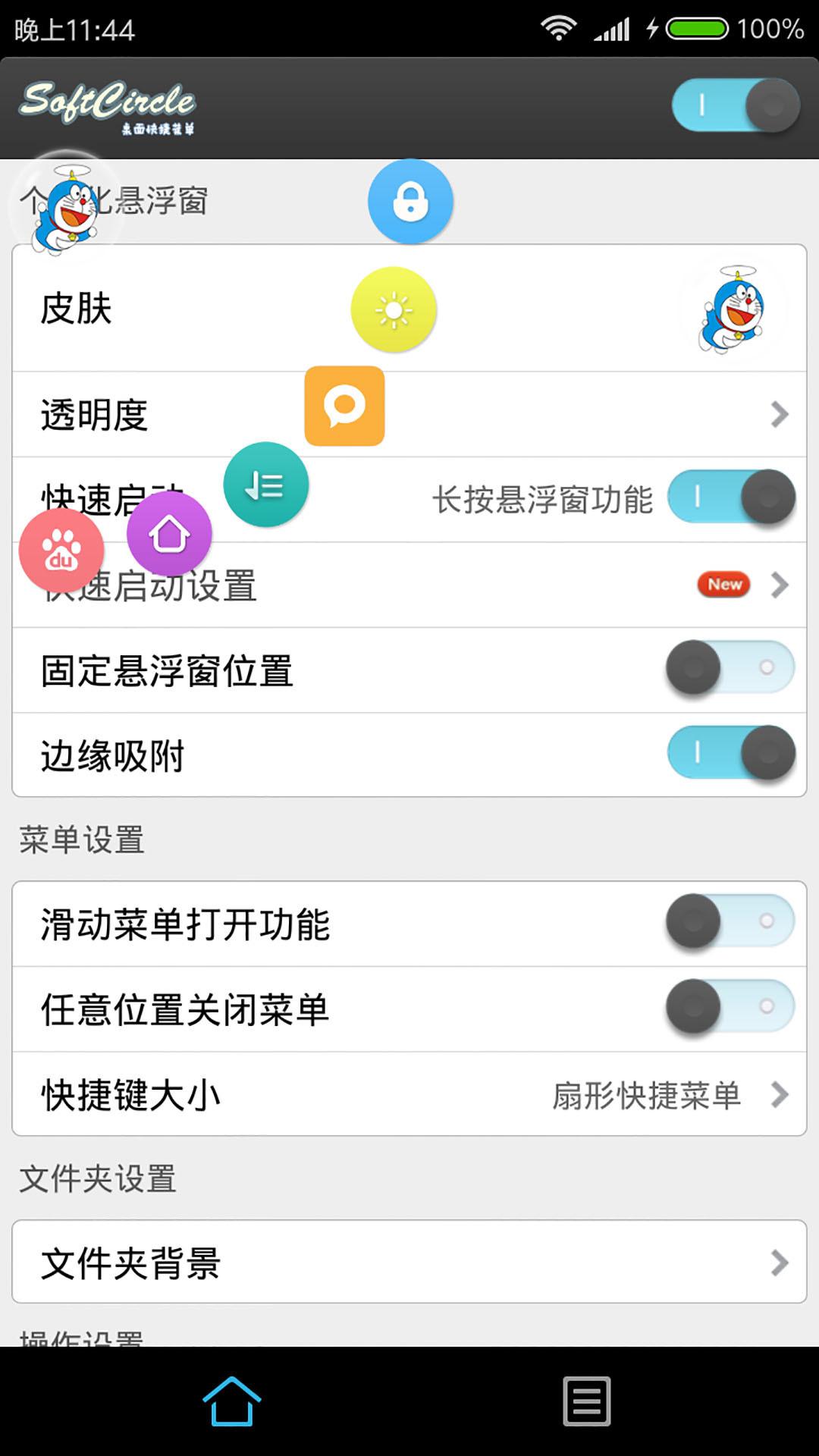
Task: Open 快捷键大小 setting
Action: coord(409,1094)
